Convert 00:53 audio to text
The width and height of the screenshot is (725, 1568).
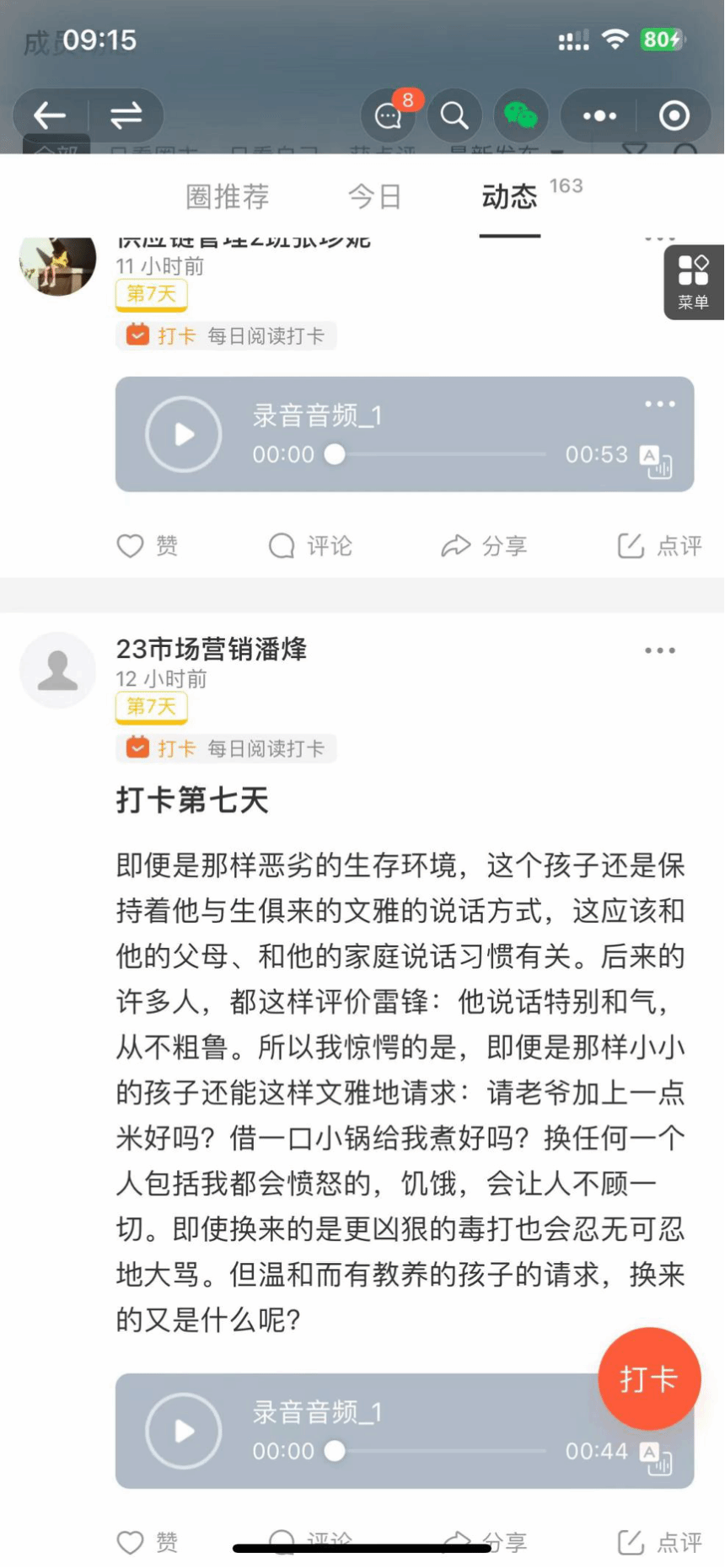click(656, 461)
